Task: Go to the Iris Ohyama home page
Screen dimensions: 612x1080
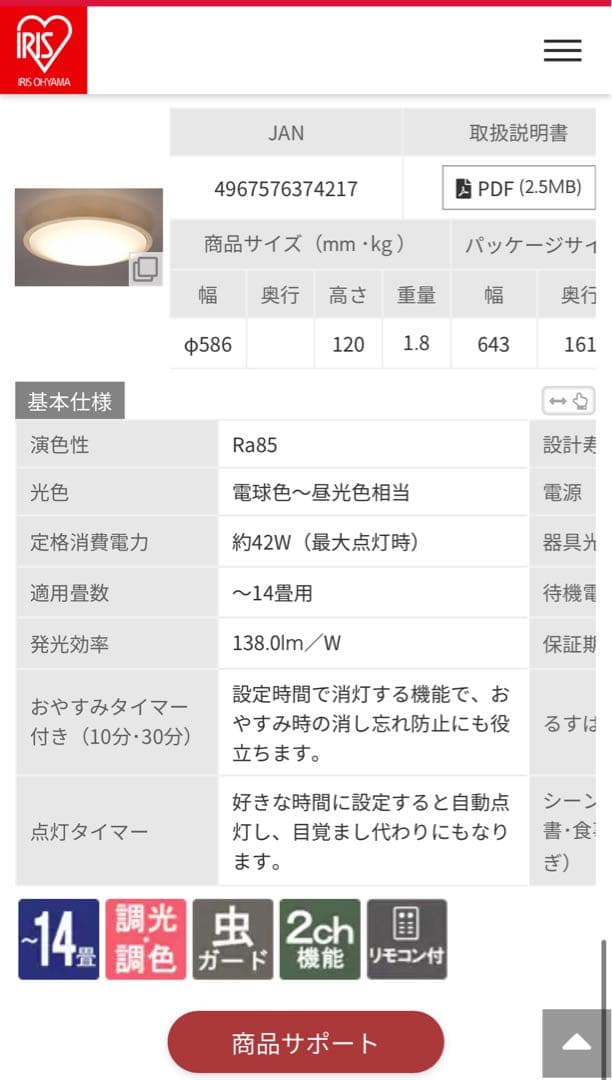Action: 44,50
